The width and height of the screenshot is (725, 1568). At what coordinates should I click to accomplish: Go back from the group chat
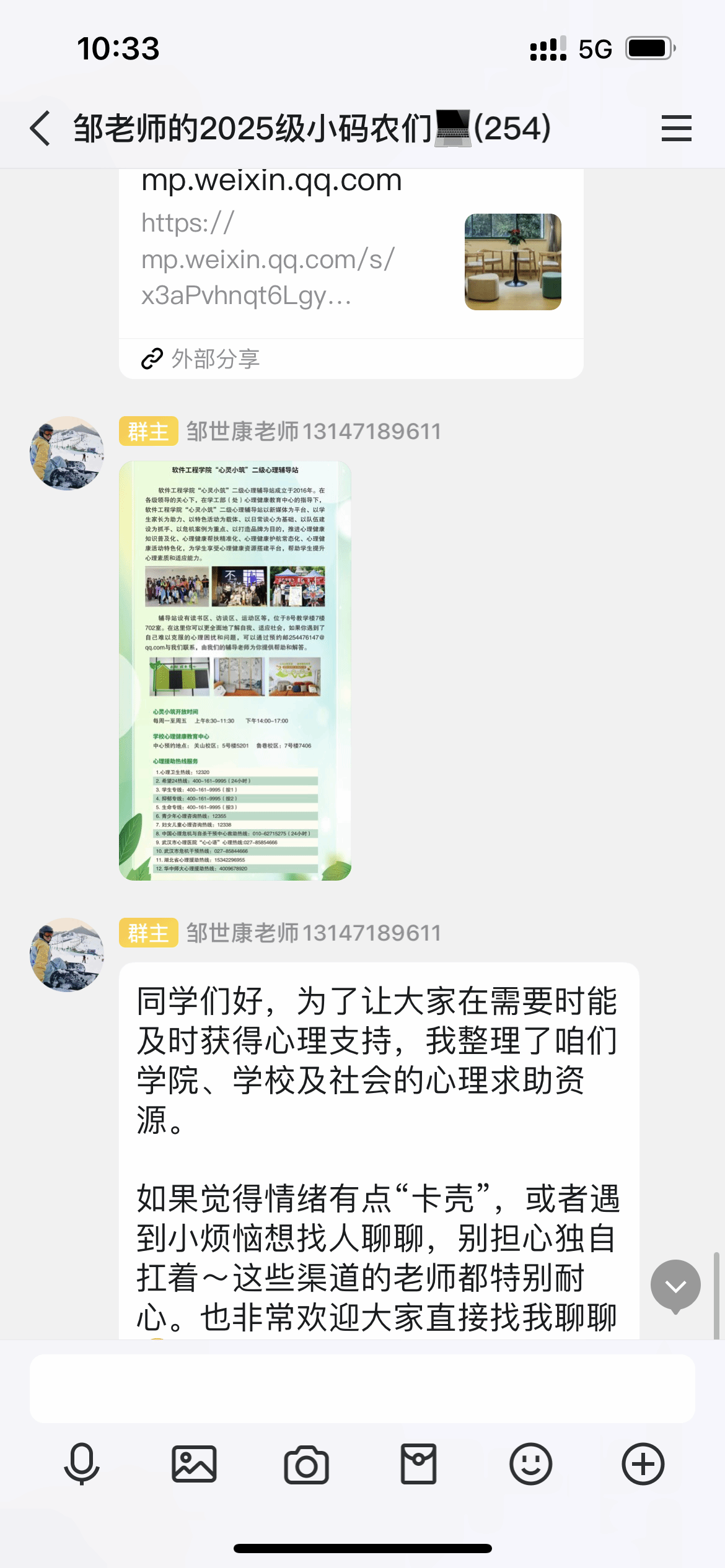point(40,129)
